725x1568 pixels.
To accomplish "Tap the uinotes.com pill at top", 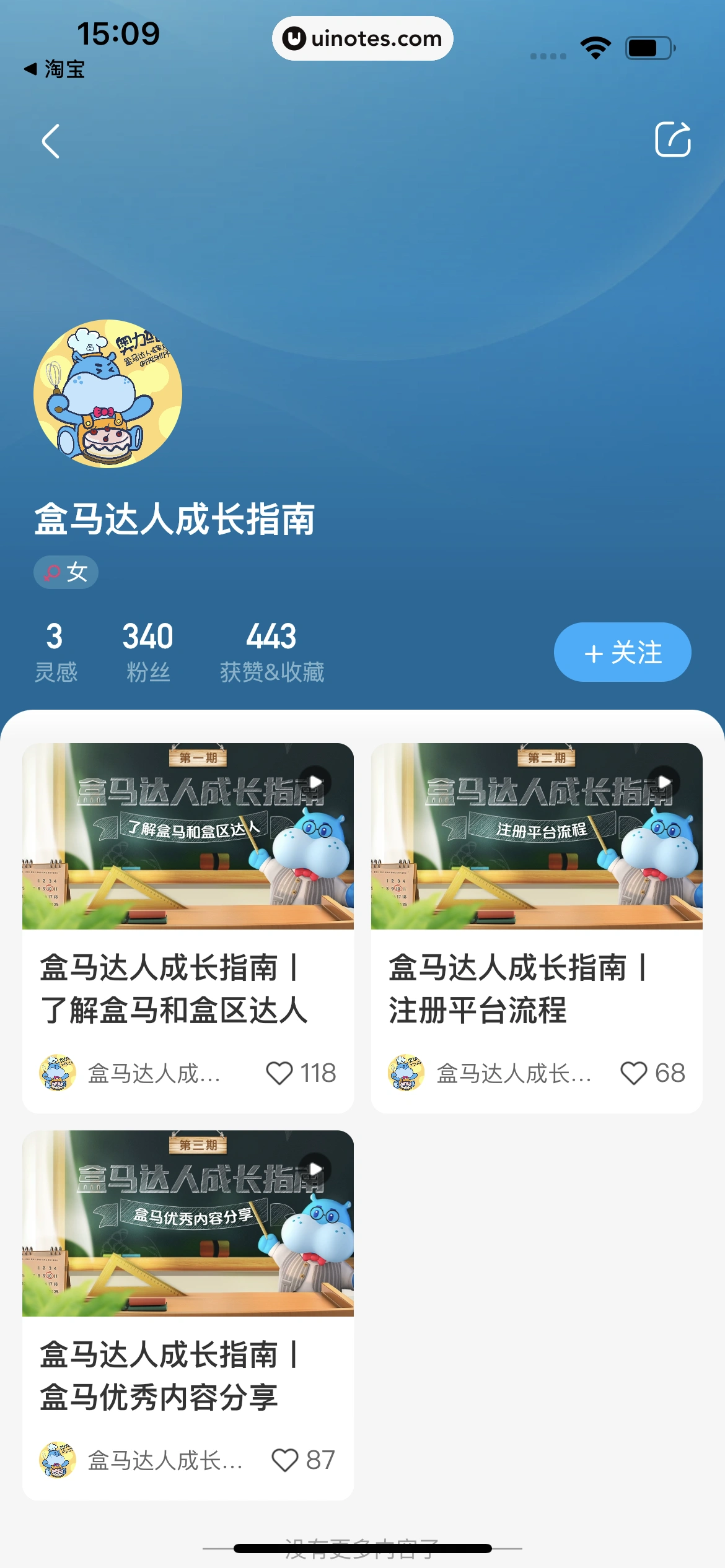I will (362, 38).
